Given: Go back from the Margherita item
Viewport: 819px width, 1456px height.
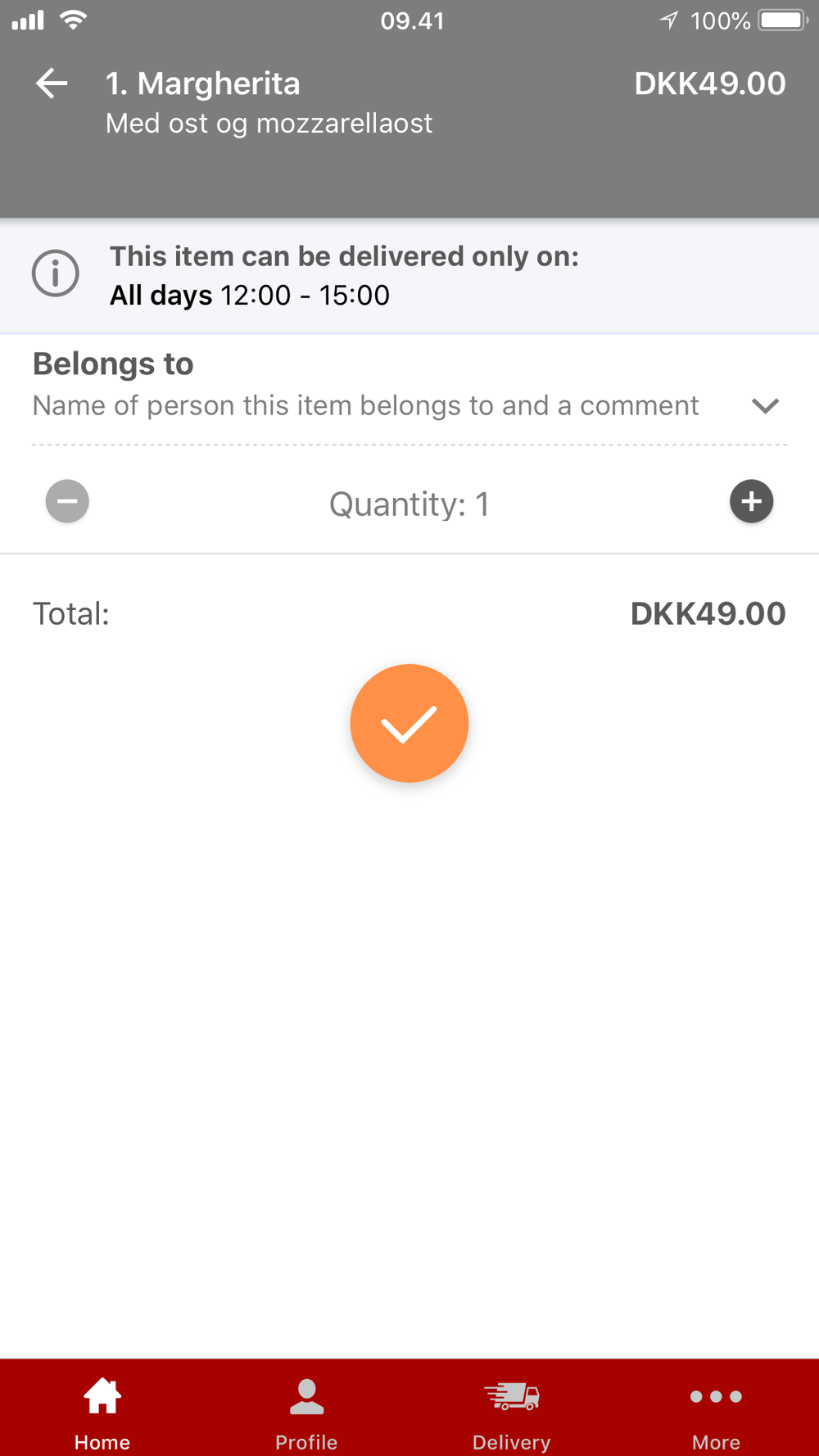Looking at the screenshot, I should tap(51, 84).
